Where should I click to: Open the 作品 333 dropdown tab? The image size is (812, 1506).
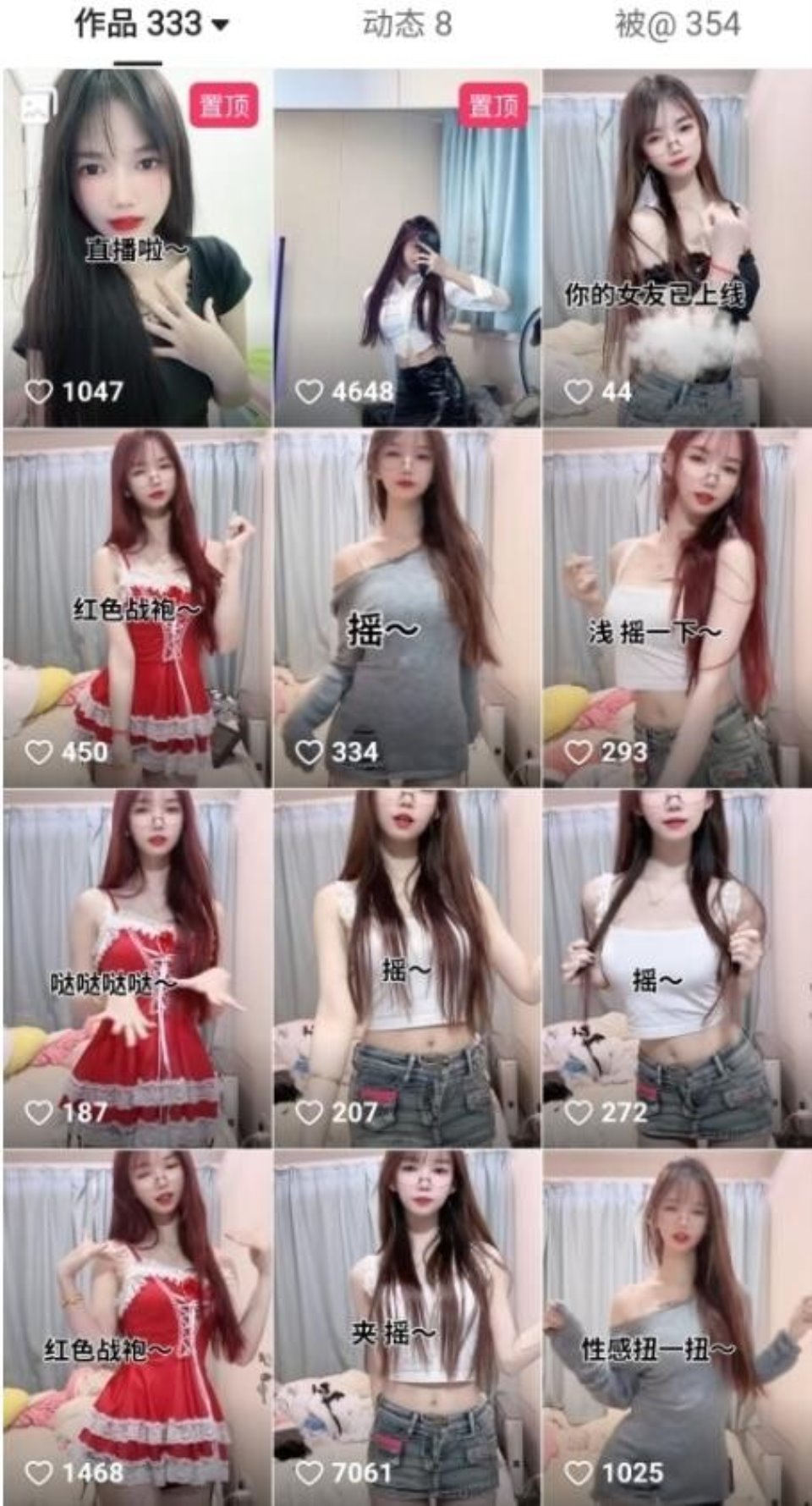[151, 24]
